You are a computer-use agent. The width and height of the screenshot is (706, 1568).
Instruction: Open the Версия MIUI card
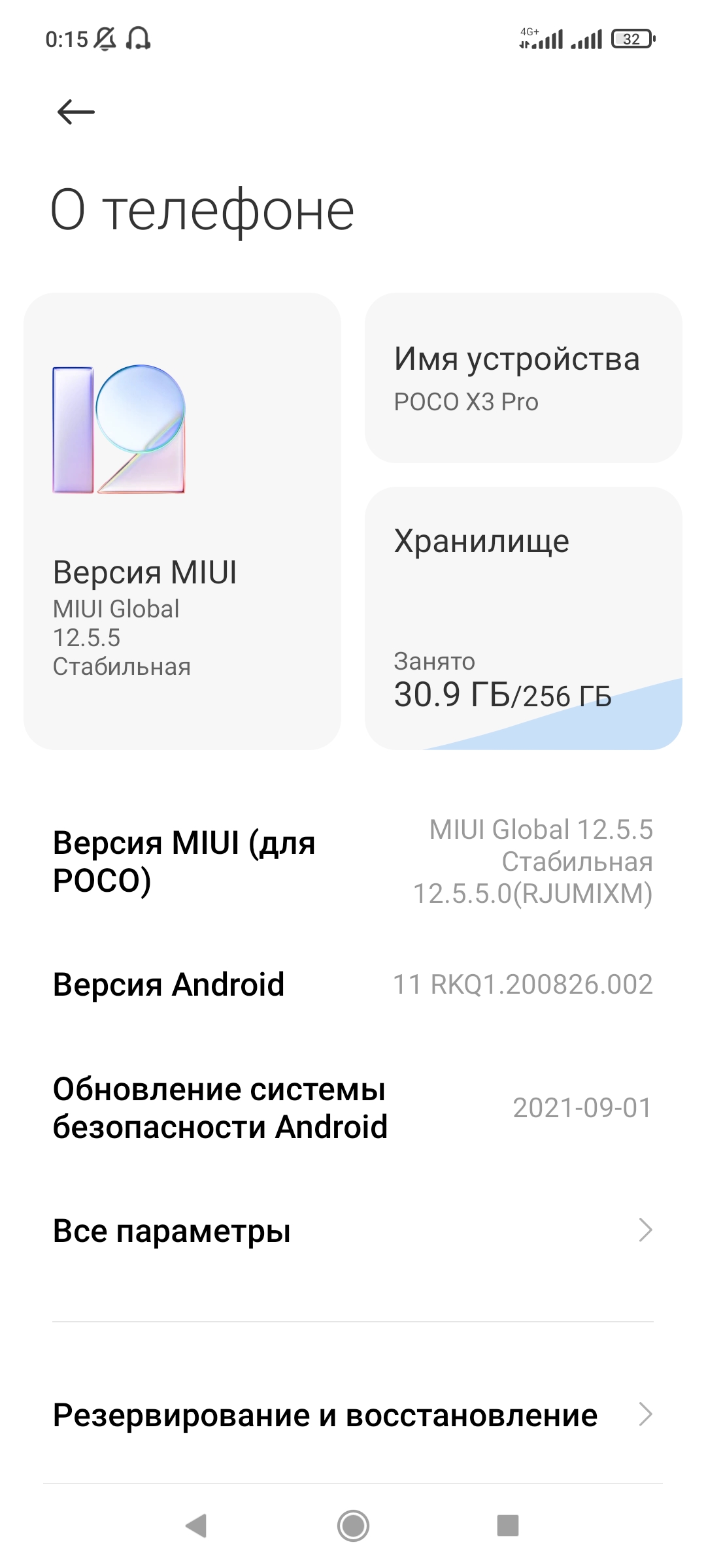click(x=182, y=521)
